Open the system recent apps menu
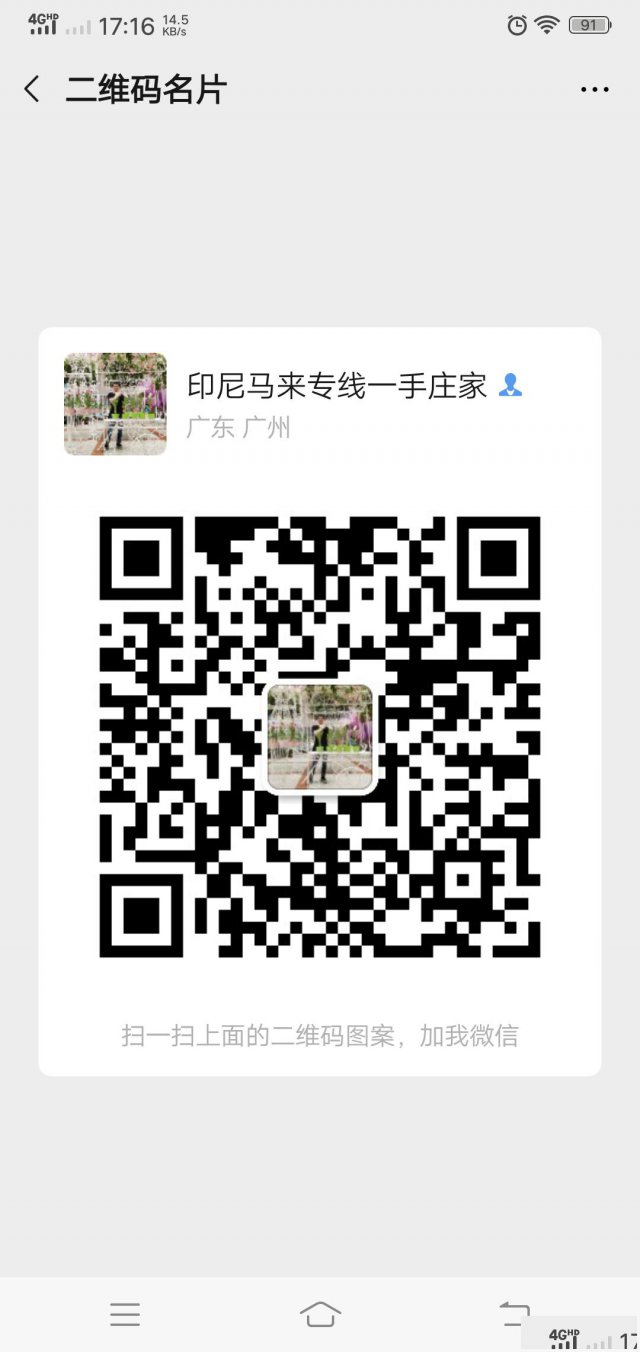Viewport: 640px width, 1352px height. coord(125,1313)
